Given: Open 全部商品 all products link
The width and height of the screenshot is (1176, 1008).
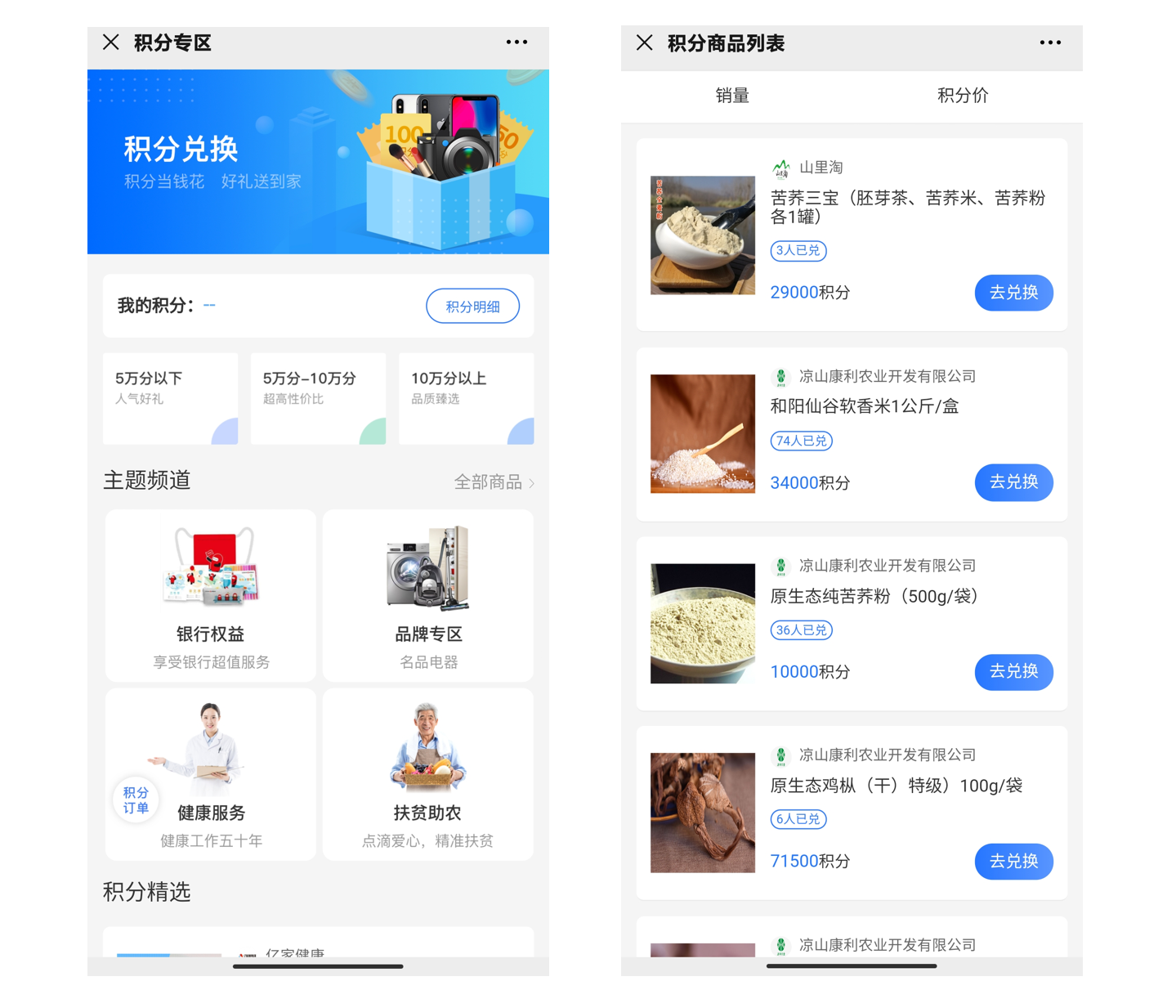Looking at the screenshot, I should pos(494,482).
